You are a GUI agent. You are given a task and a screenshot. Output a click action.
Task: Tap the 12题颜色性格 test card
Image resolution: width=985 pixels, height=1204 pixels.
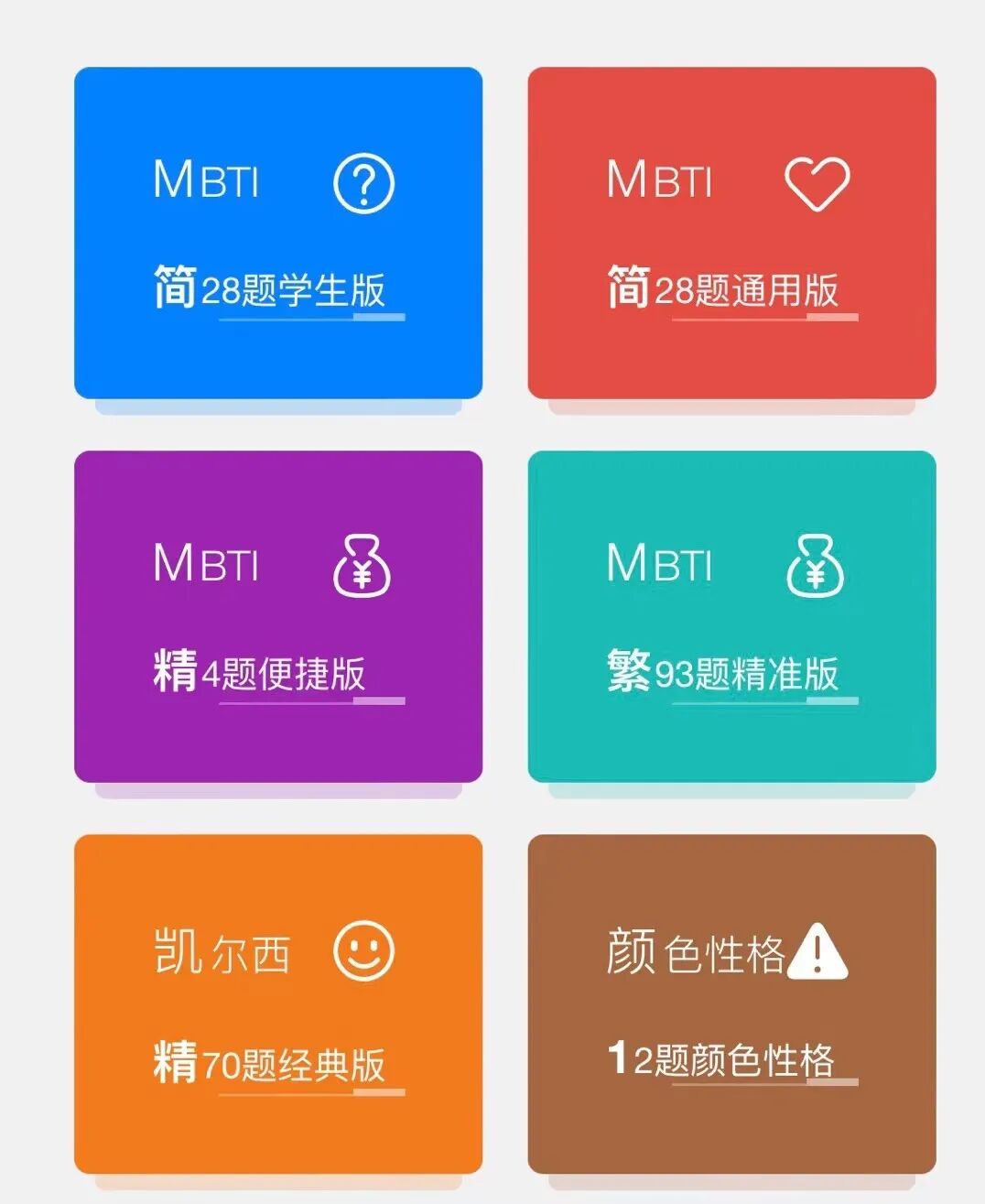point(731,1003)
